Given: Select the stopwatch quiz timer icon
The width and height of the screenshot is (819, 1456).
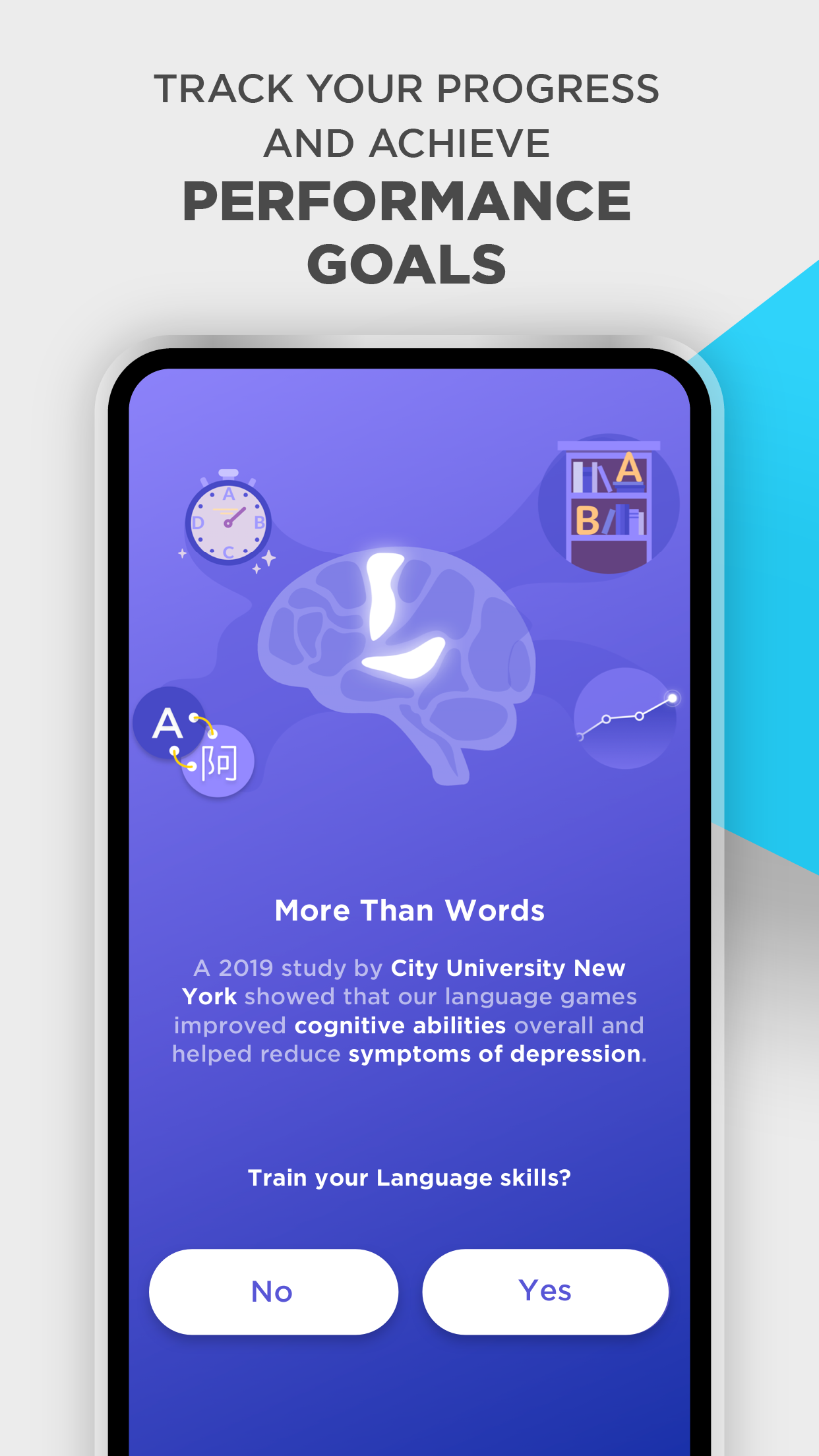Looking at the screenshot, I should 227,521.
